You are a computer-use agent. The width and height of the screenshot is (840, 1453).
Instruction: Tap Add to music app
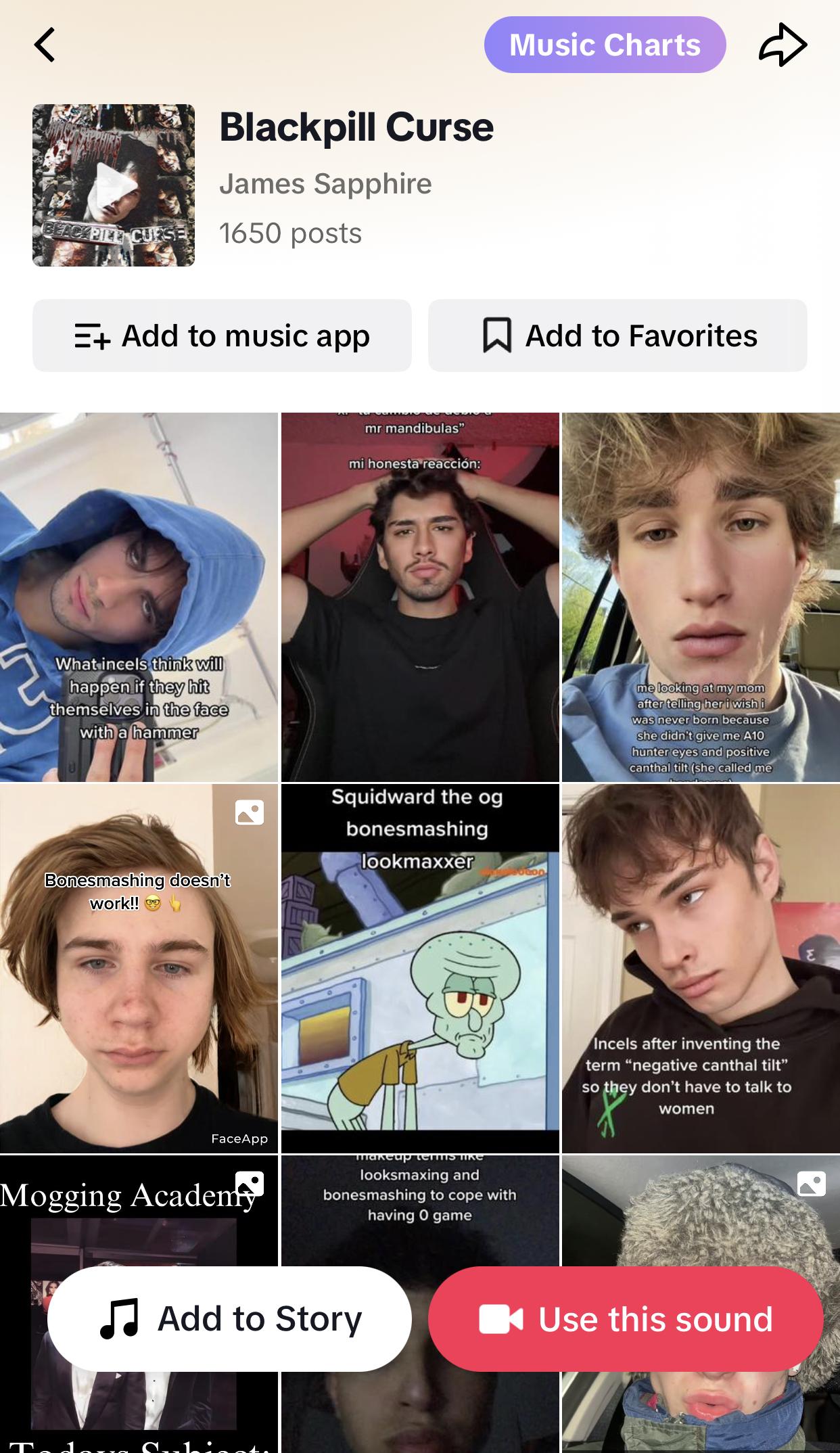point(222,336)
